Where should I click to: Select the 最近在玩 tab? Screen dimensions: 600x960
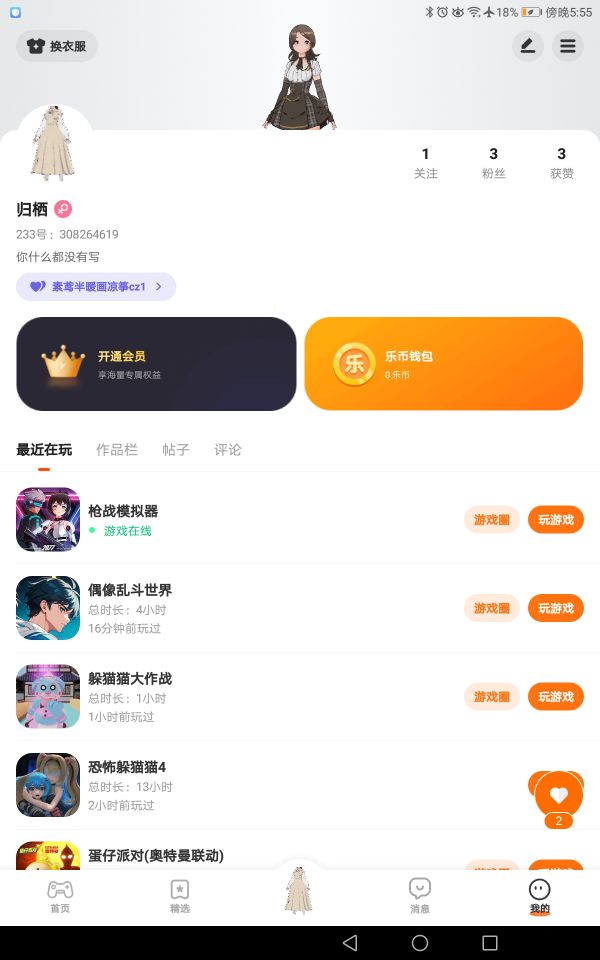click(44, 450)
